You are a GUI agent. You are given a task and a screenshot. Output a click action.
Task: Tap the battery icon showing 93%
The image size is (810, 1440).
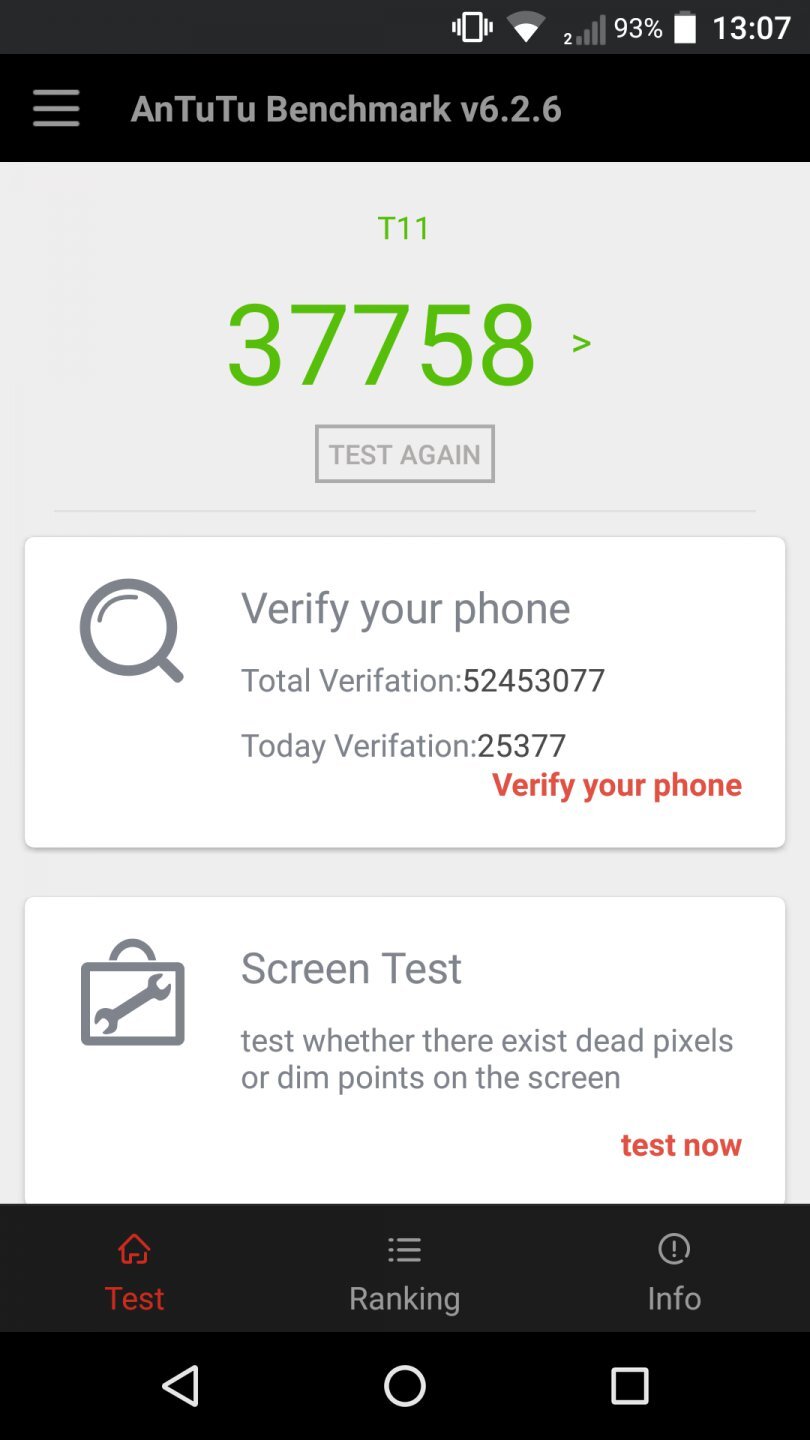click(x=684, y=27)
